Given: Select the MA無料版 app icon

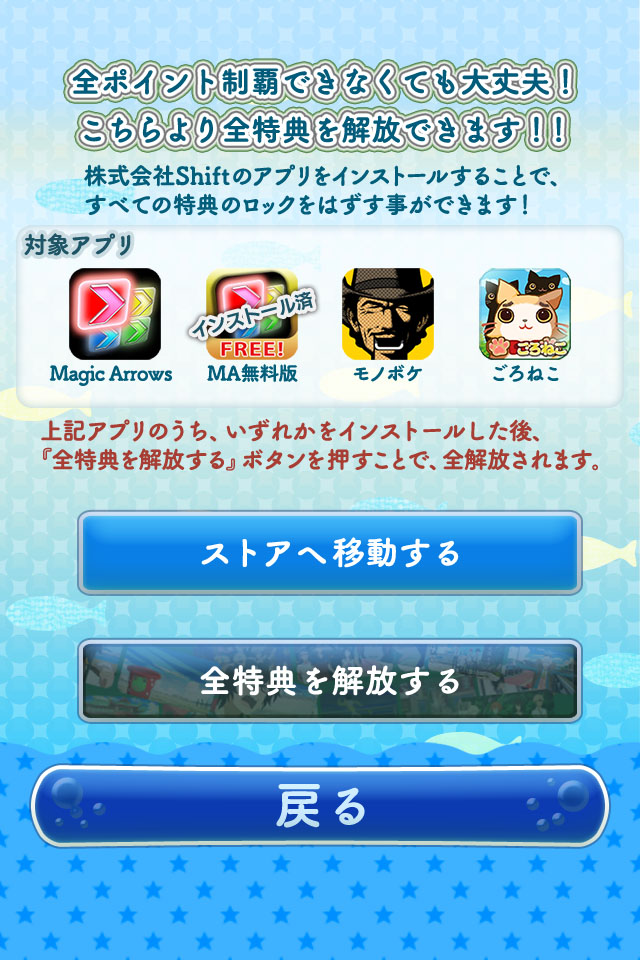Looking at the screenshot, I should 252,314.
